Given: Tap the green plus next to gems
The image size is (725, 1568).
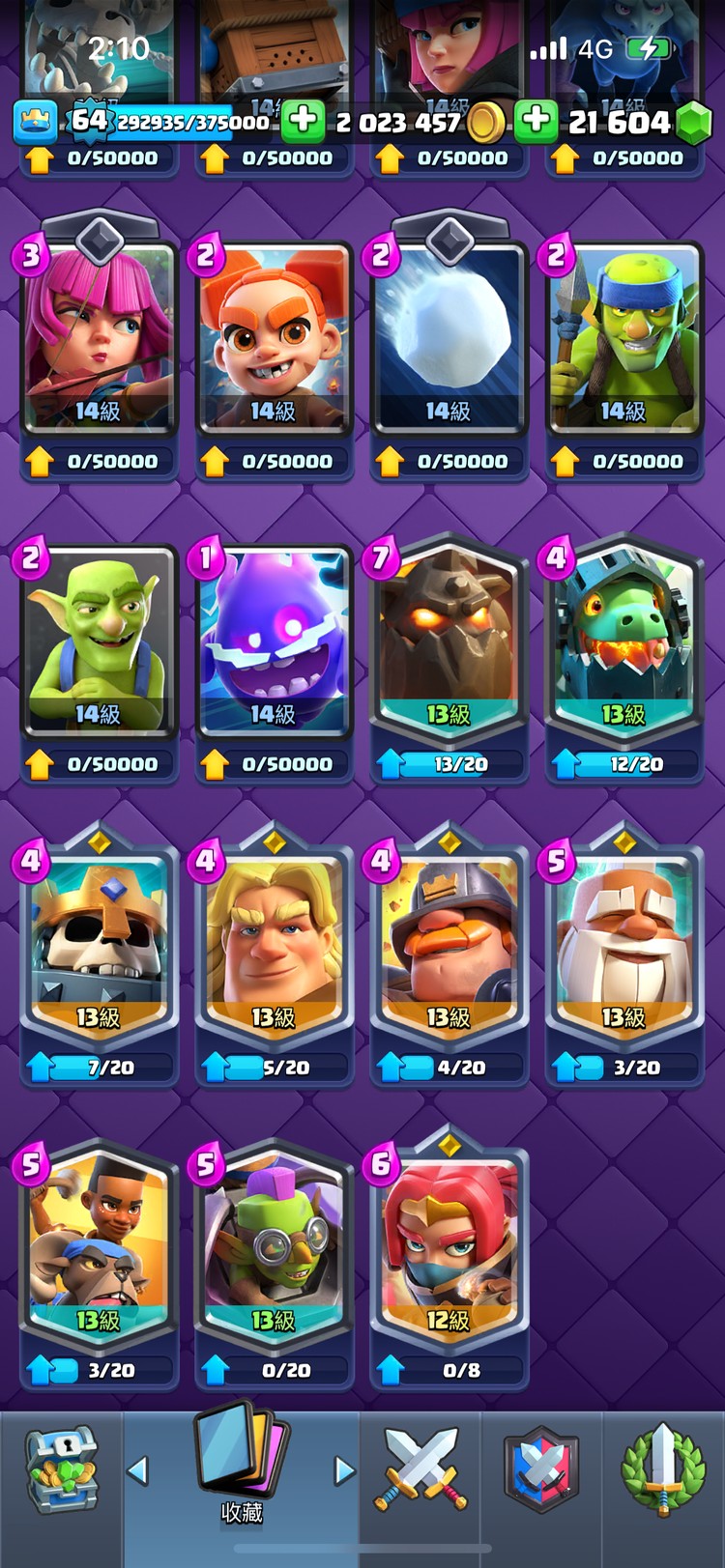Looking at the screenshot, I should pos(536,120).
